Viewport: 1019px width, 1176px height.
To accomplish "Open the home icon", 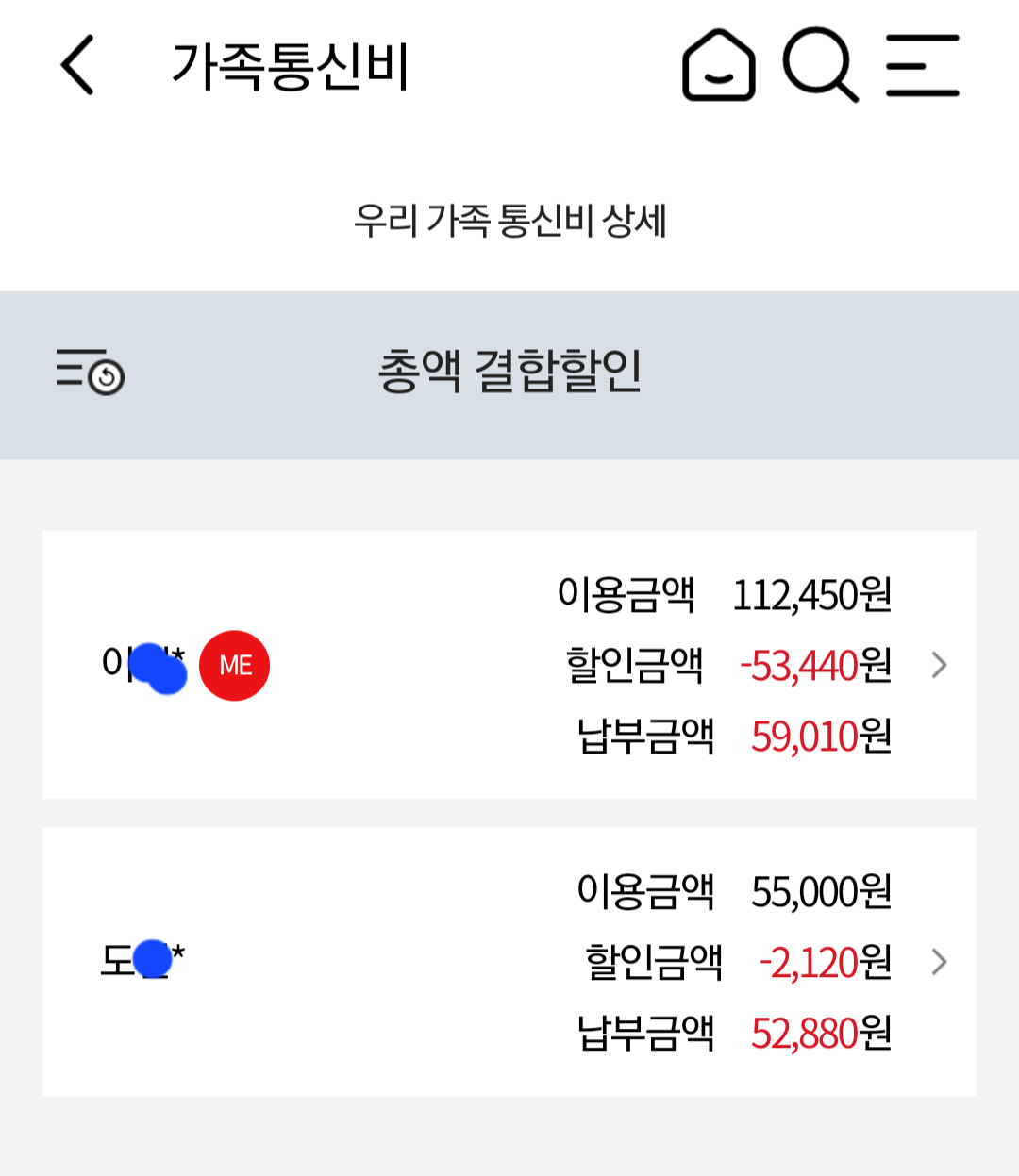I will (718, 65).
